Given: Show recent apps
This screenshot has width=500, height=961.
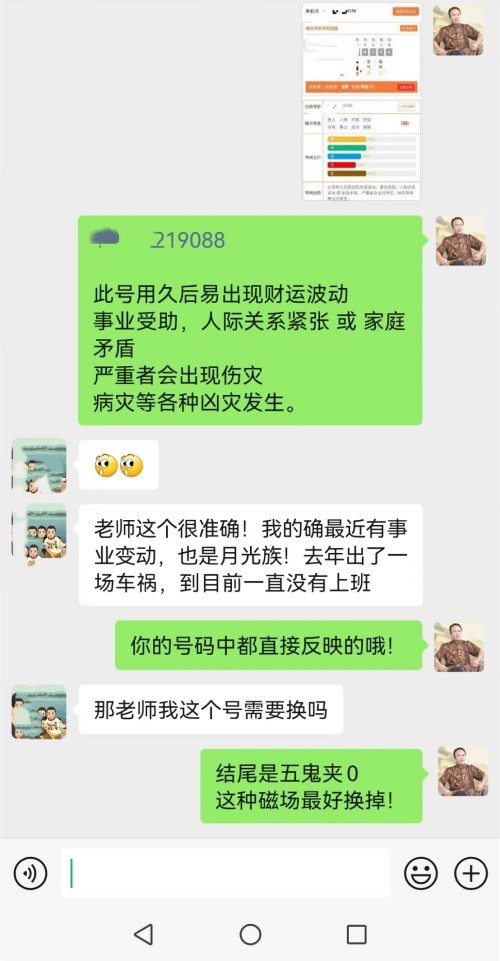Looking at the screenshot, I should click(357, 934).
